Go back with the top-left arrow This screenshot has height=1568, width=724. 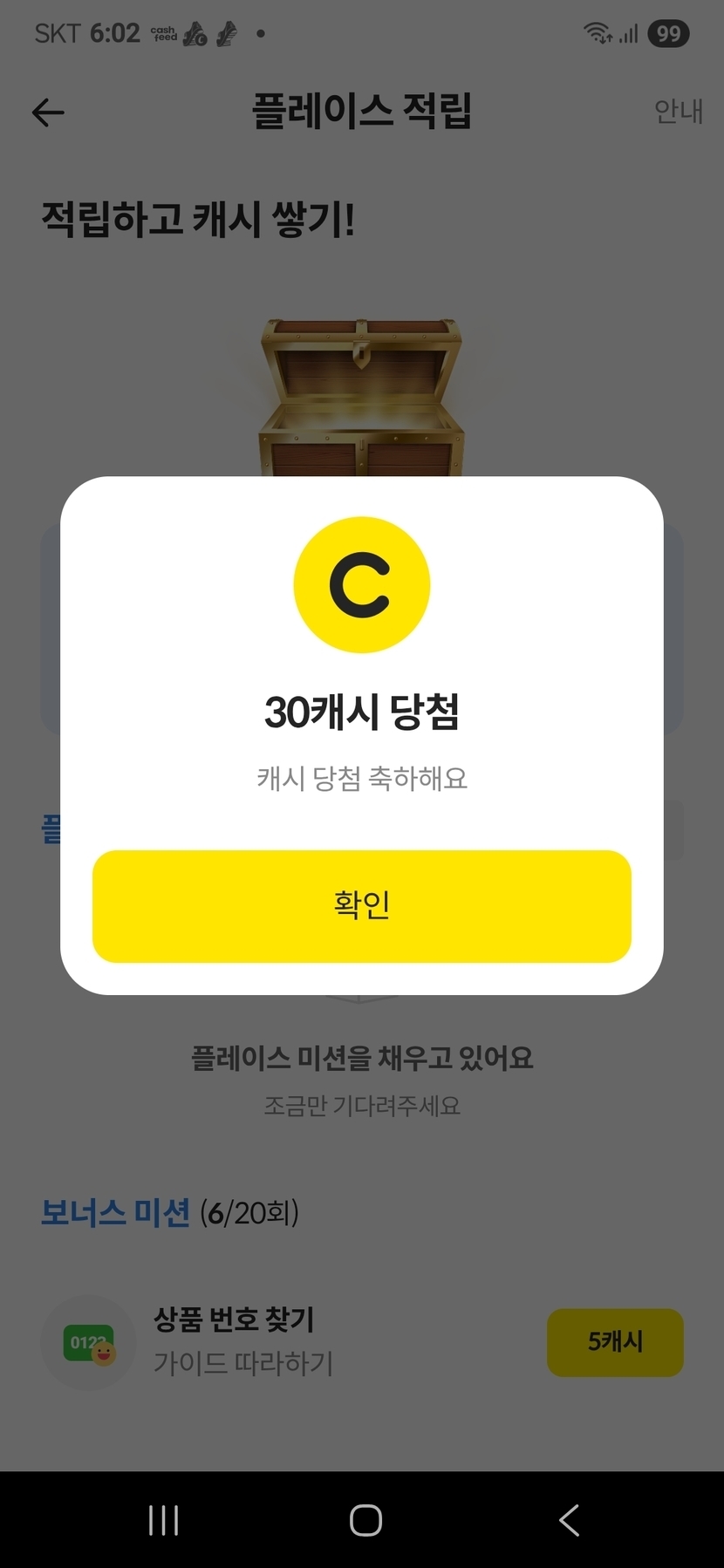48,112
